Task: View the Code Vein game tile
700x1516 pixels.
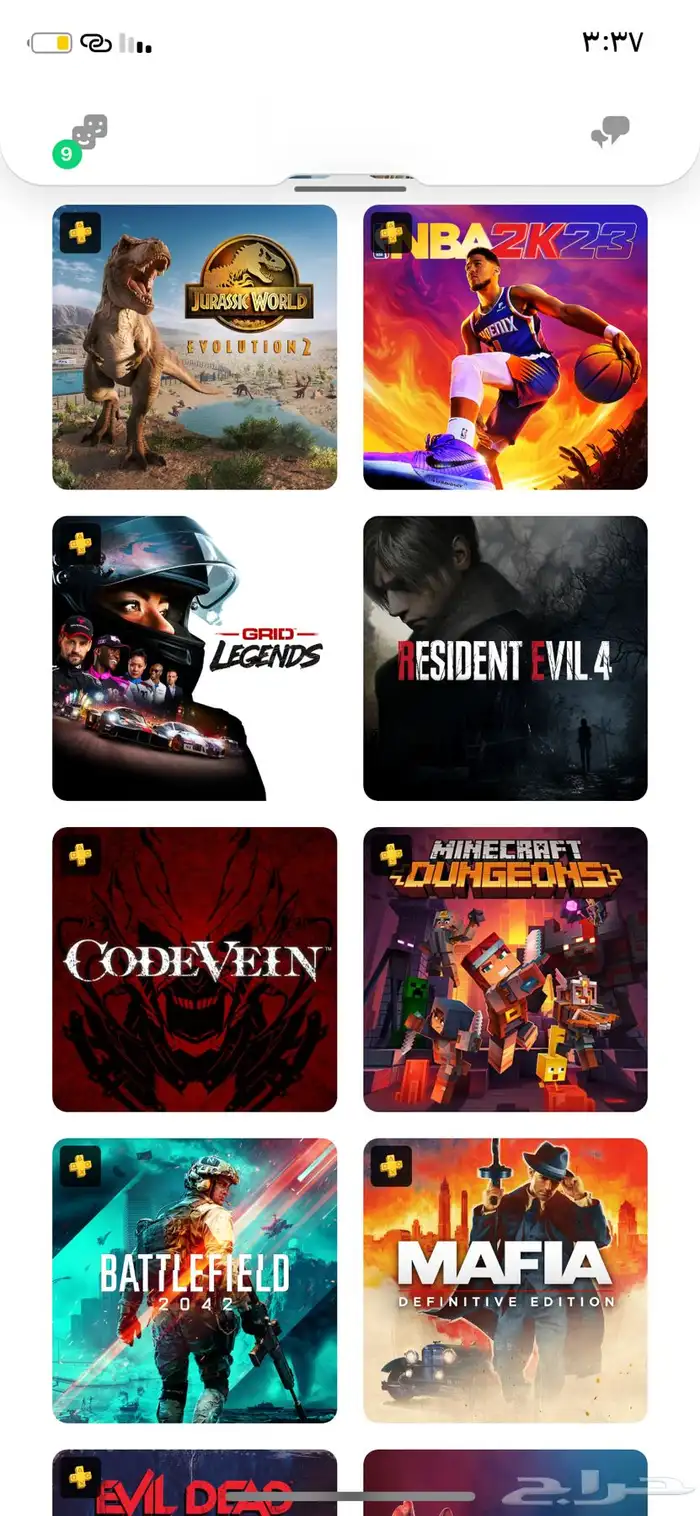Action: tap(194, 969)
